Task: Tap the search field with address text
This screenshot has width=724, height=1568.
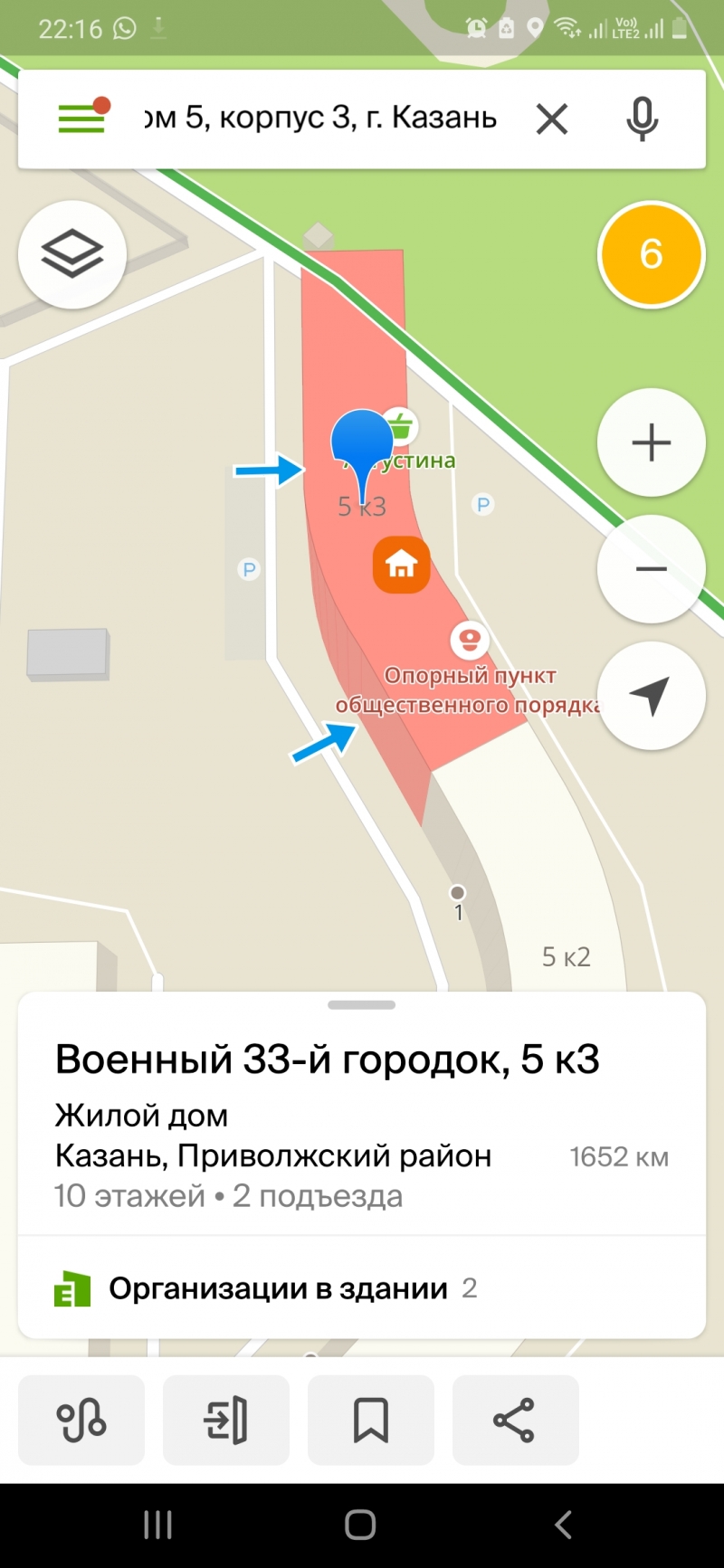Action: 321,118
